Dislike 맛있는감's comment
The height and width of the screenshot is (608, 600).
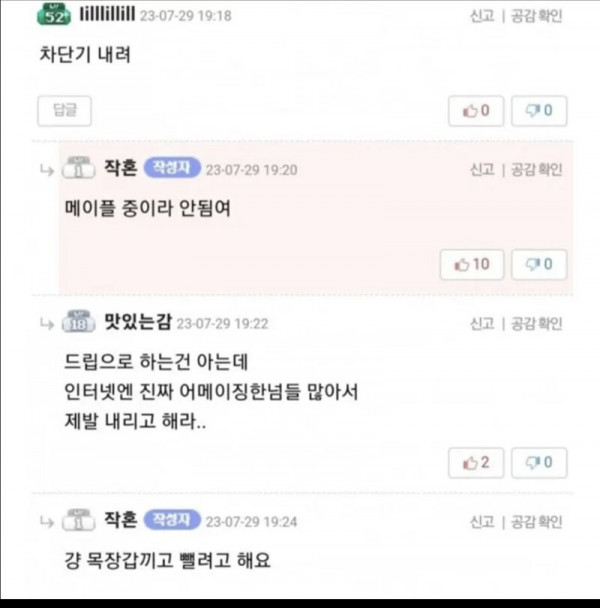(539, 462)
